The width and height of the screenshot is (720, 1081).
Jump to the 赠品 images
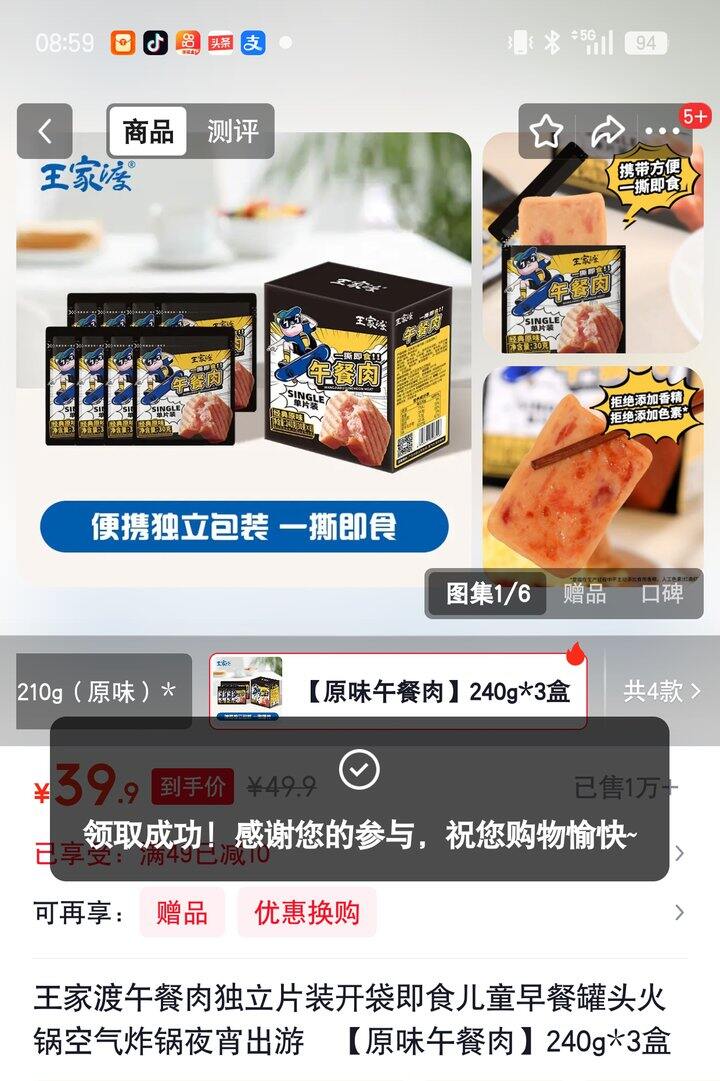point(584,593)
